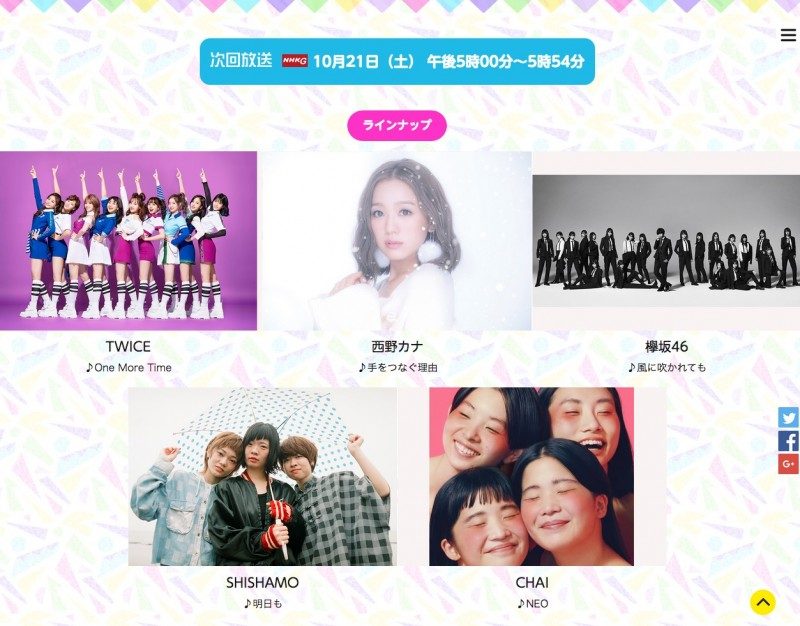Viewport: 800px width, 626px height.
Task: Open the TWICE artist photo
Action: (128, 240)
